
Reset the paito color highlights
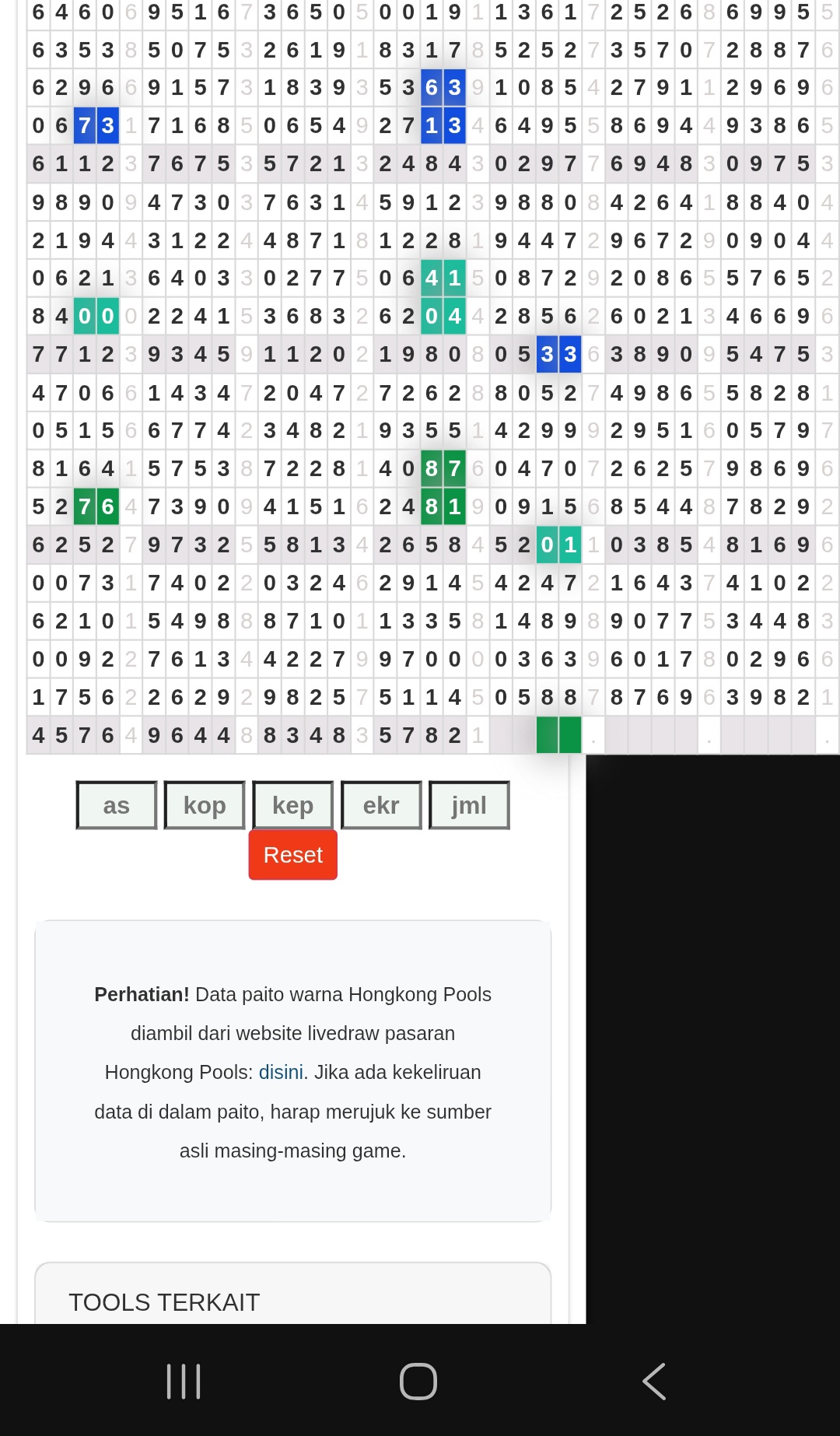coord(292,855)
